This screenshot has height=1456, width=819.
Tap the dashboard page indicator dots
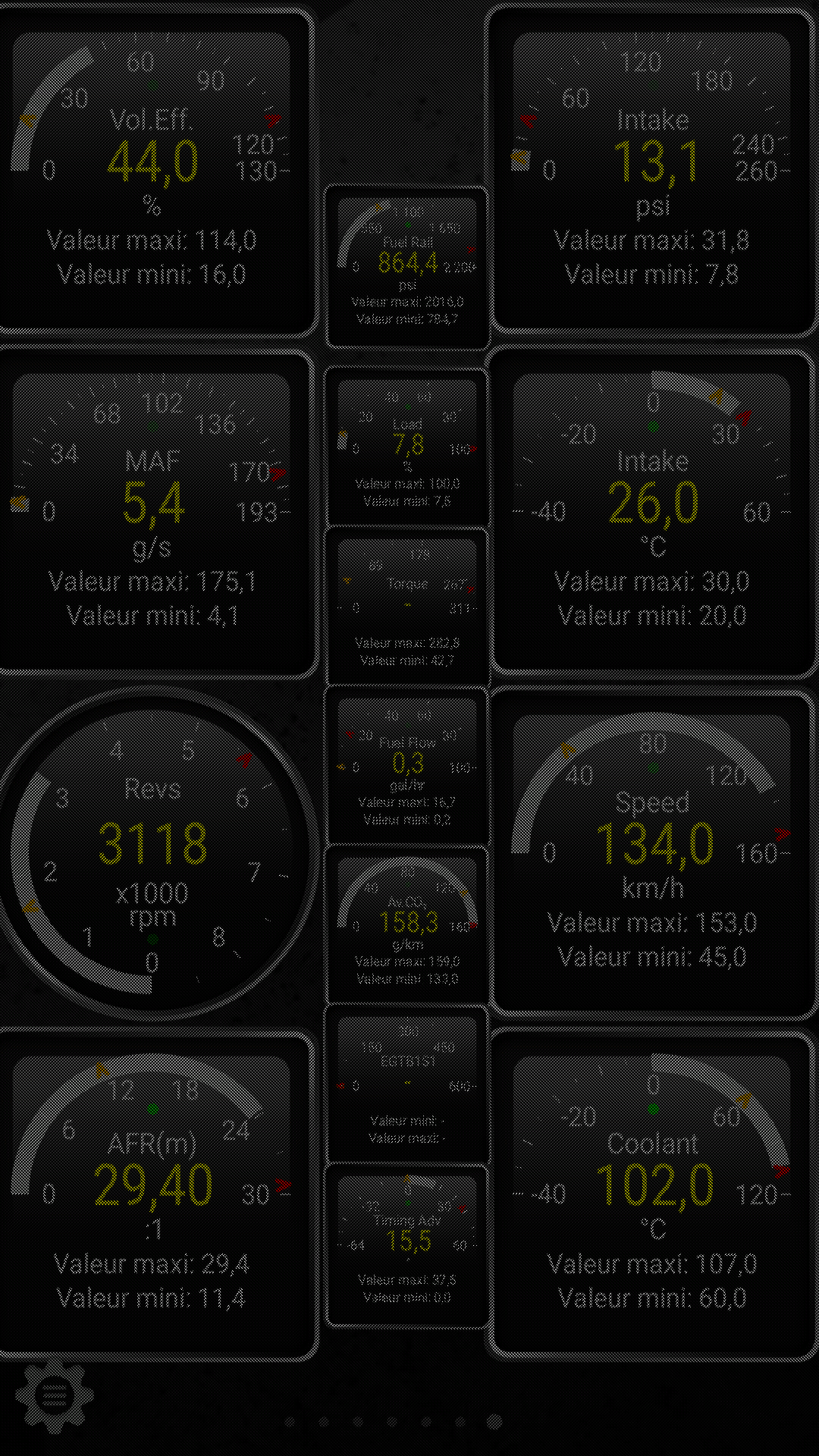[393, 1421]
